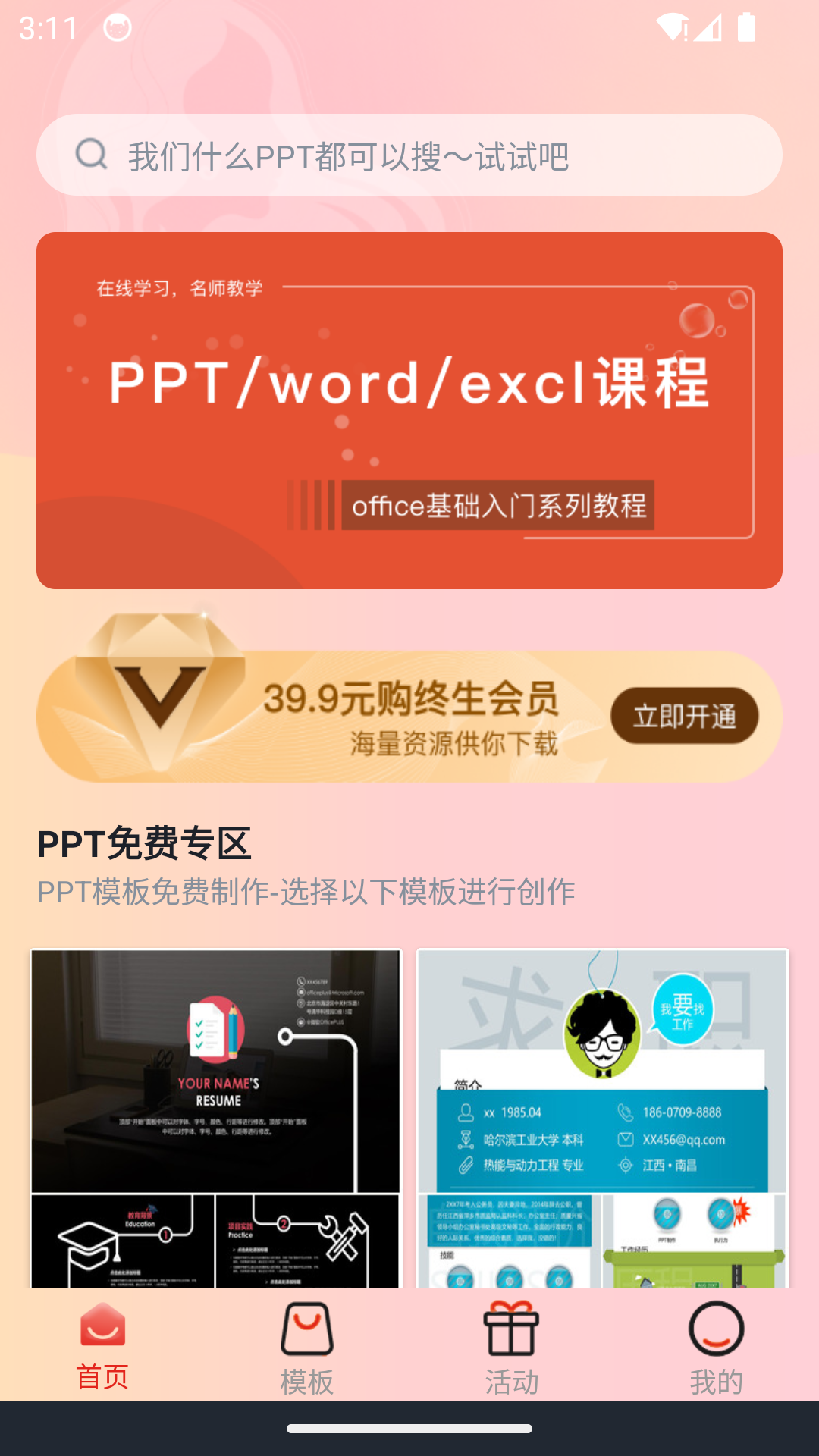Switch to the 模板 tab
Viewport: 819px width, 1456px height.
[307, 1348]
